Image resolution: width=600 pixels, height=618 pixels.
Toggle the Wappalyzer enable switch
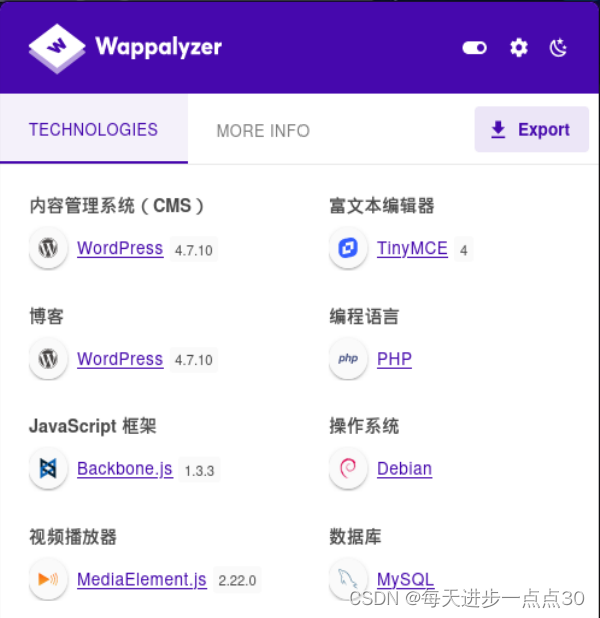click(x=474, y=47)
